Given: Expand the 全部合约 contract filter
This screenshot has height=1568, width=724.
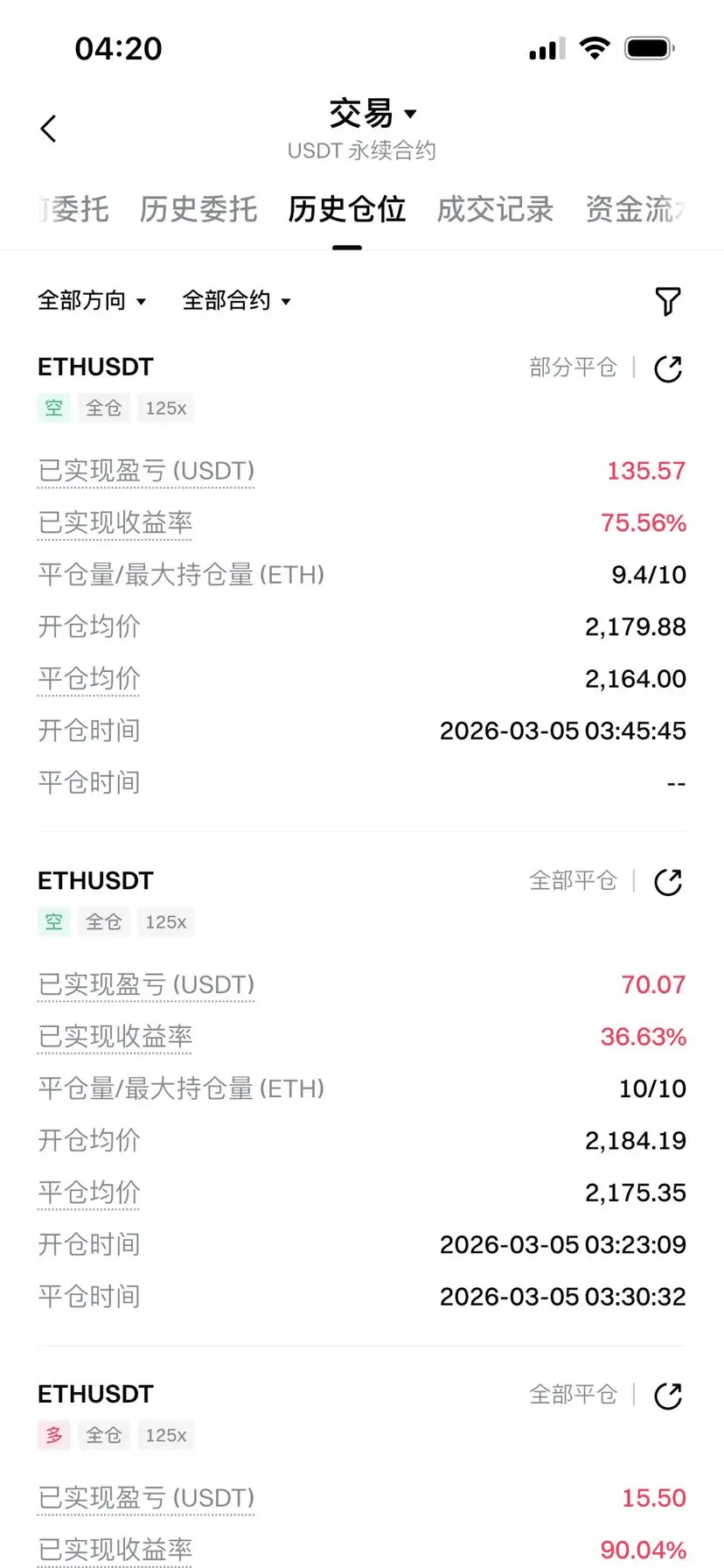Looking at the screenshot, I should [236, 301].
